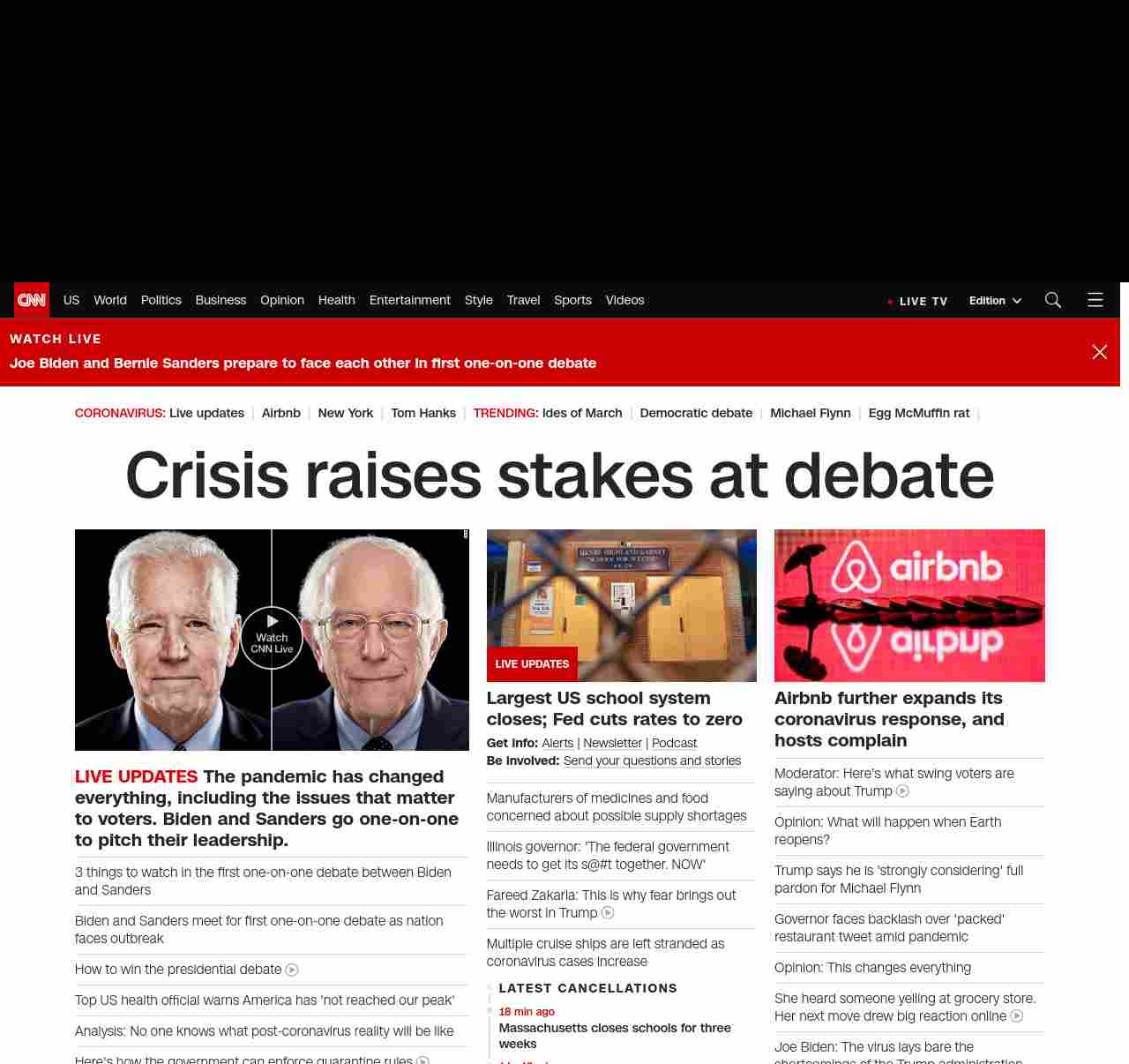Open the hamburger menu
Screen dimensions: 1129x1064
(1095, 300)
